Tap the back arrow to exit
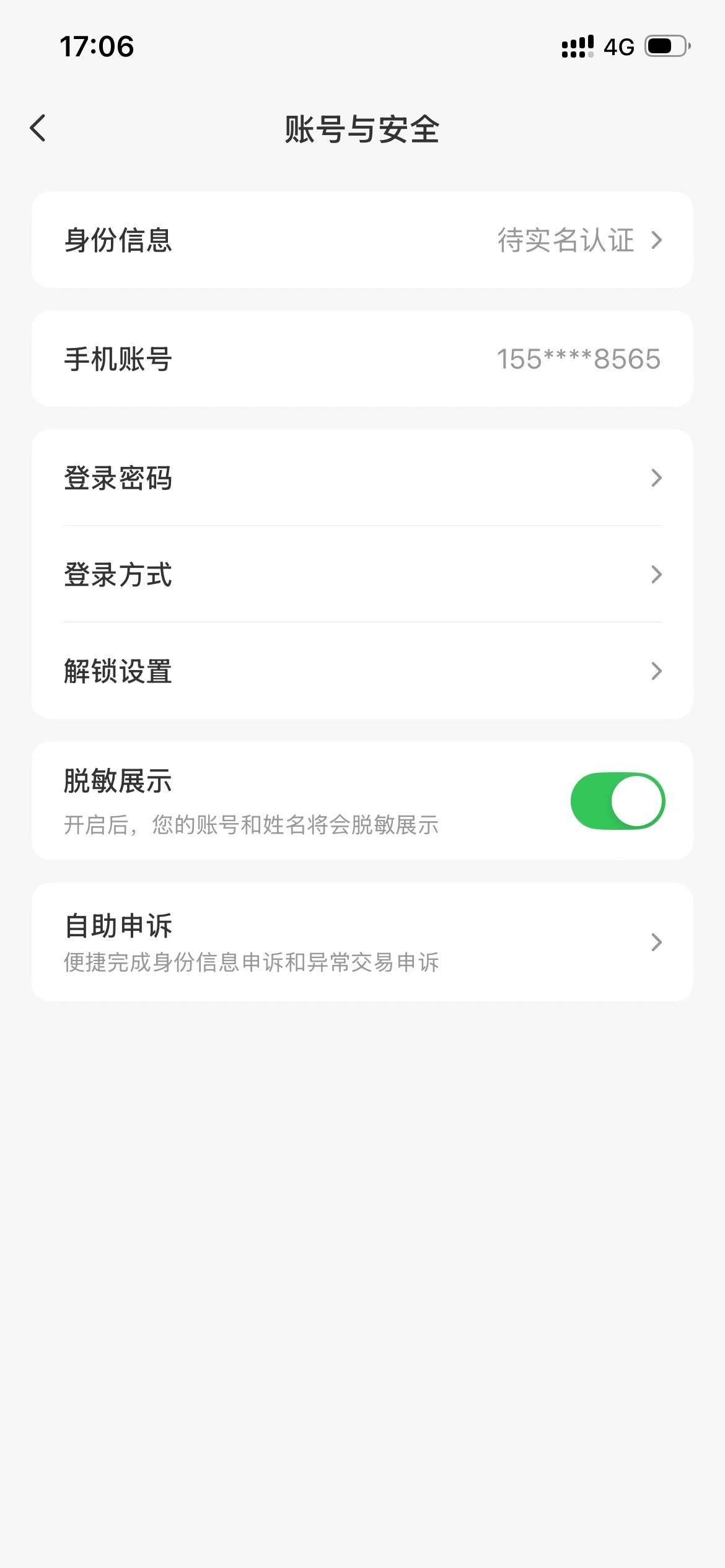Screen dimensions: 725x1568 pos(38,127)
